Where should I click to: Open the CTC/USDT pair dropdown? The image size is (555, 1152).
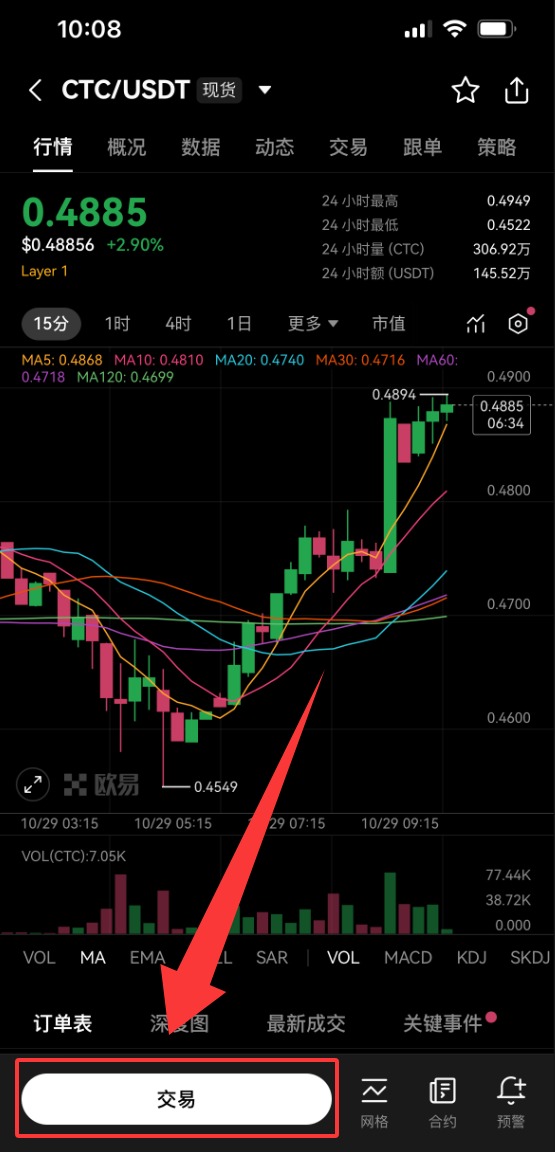tap(265, 90)
